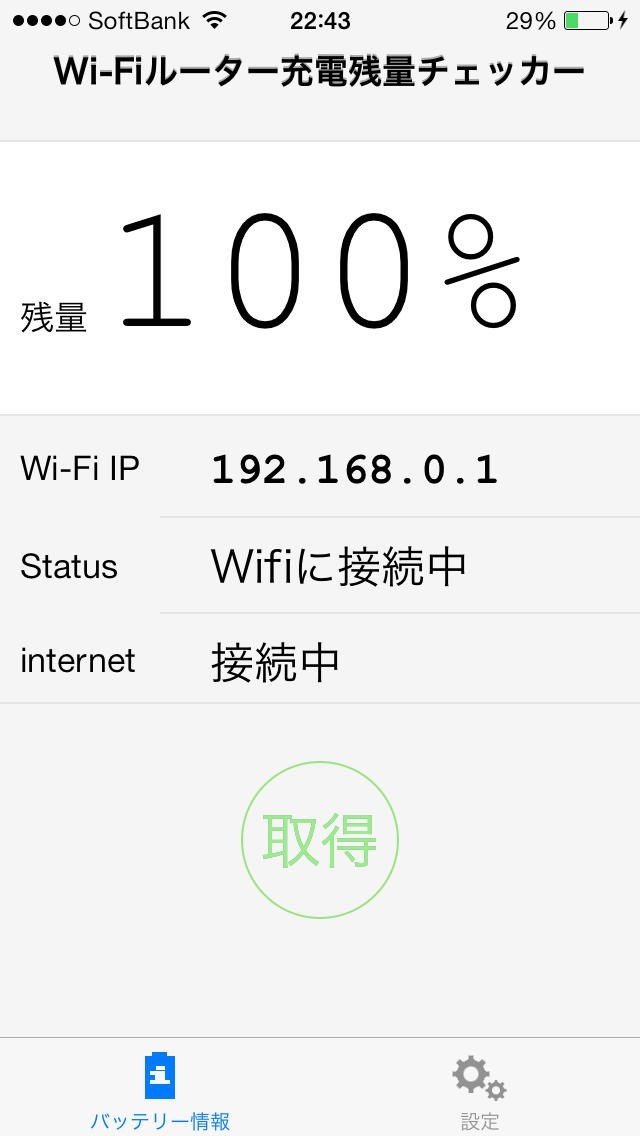Tap the green 取得 button
This screenshot has height=1136, width=640.
[320, 840]
